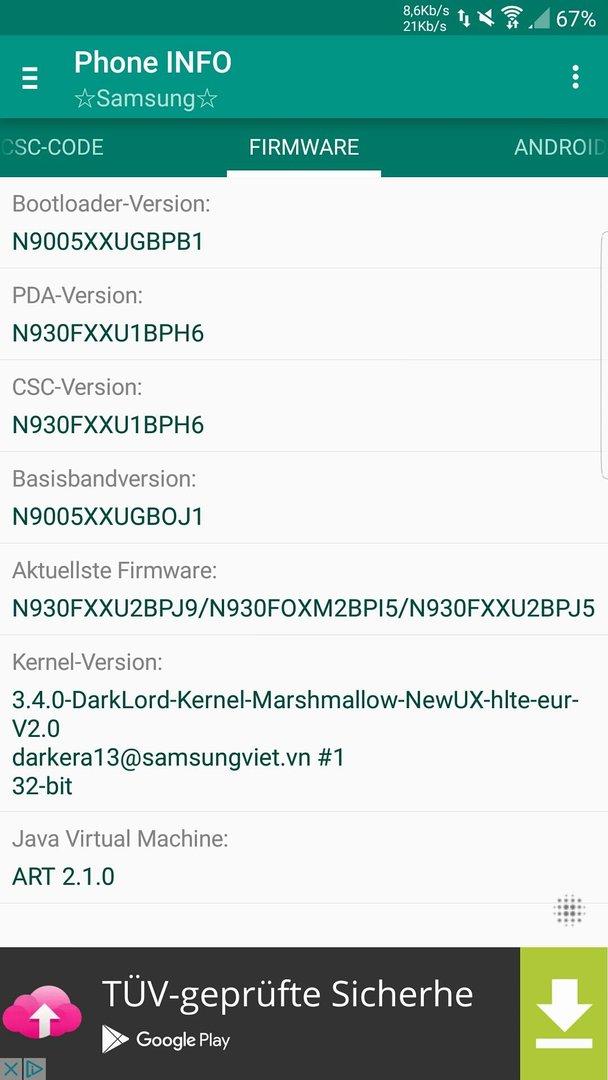Tap the AdChoices info icon
Screen dimensions: 608x1080
pos(34,1069)
